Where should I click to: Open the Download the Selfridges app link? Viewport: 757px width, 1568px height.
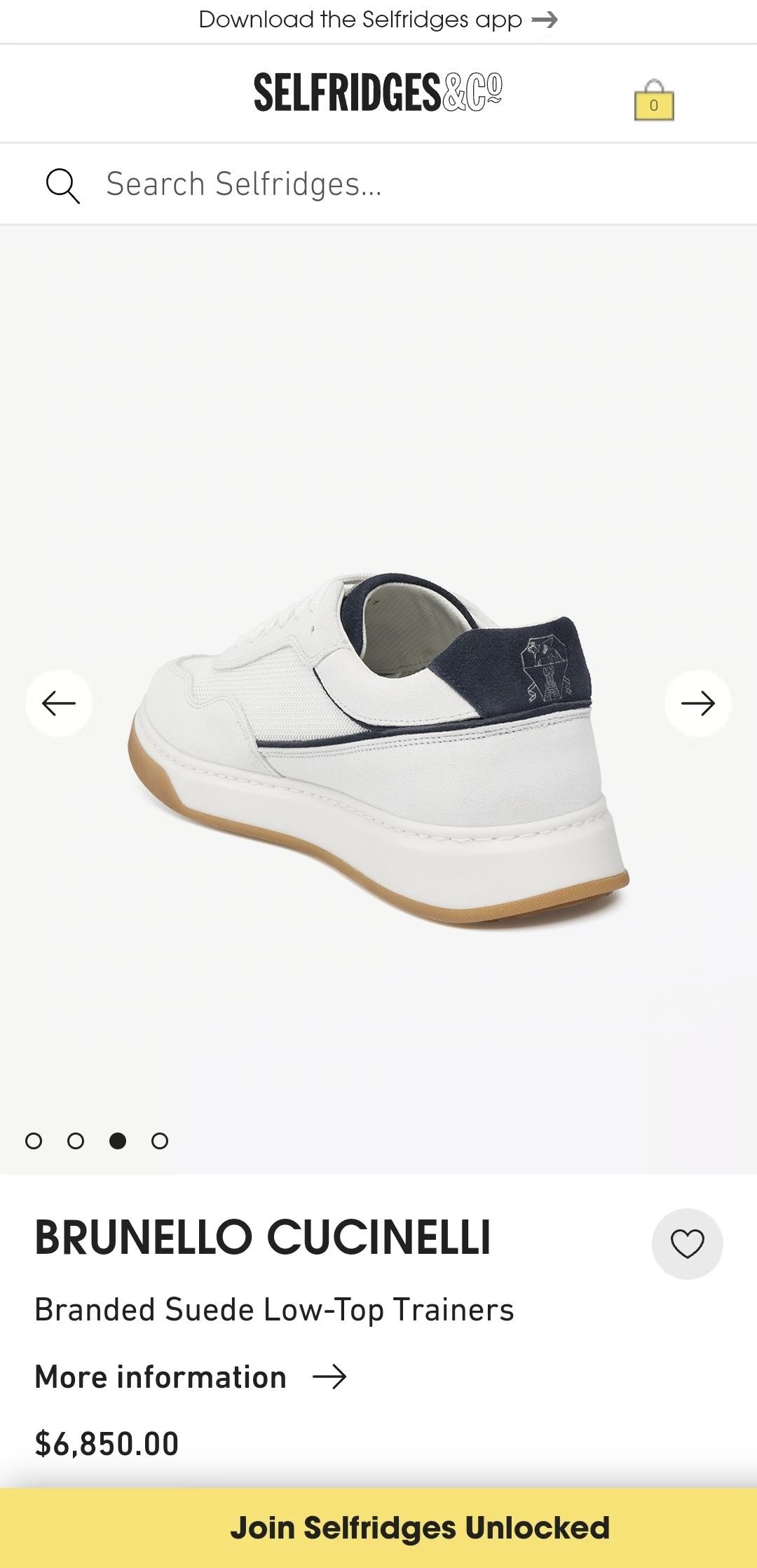tap(378, 20)
